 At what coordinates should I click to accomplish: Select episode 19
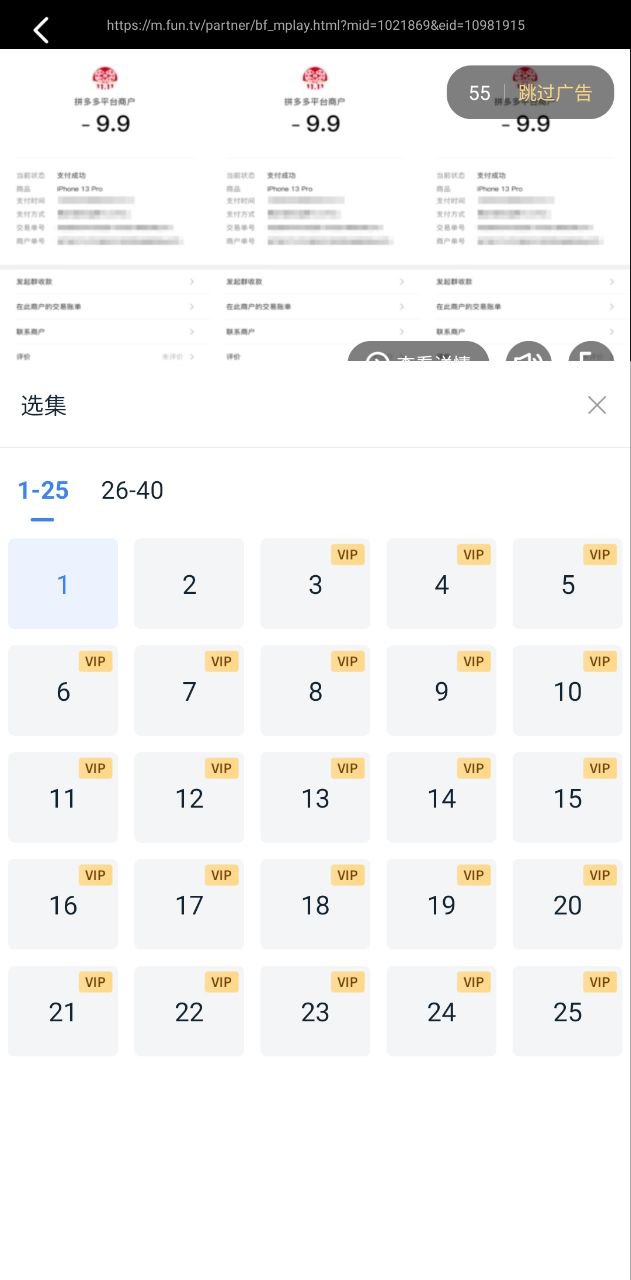(x=441, y=905)
